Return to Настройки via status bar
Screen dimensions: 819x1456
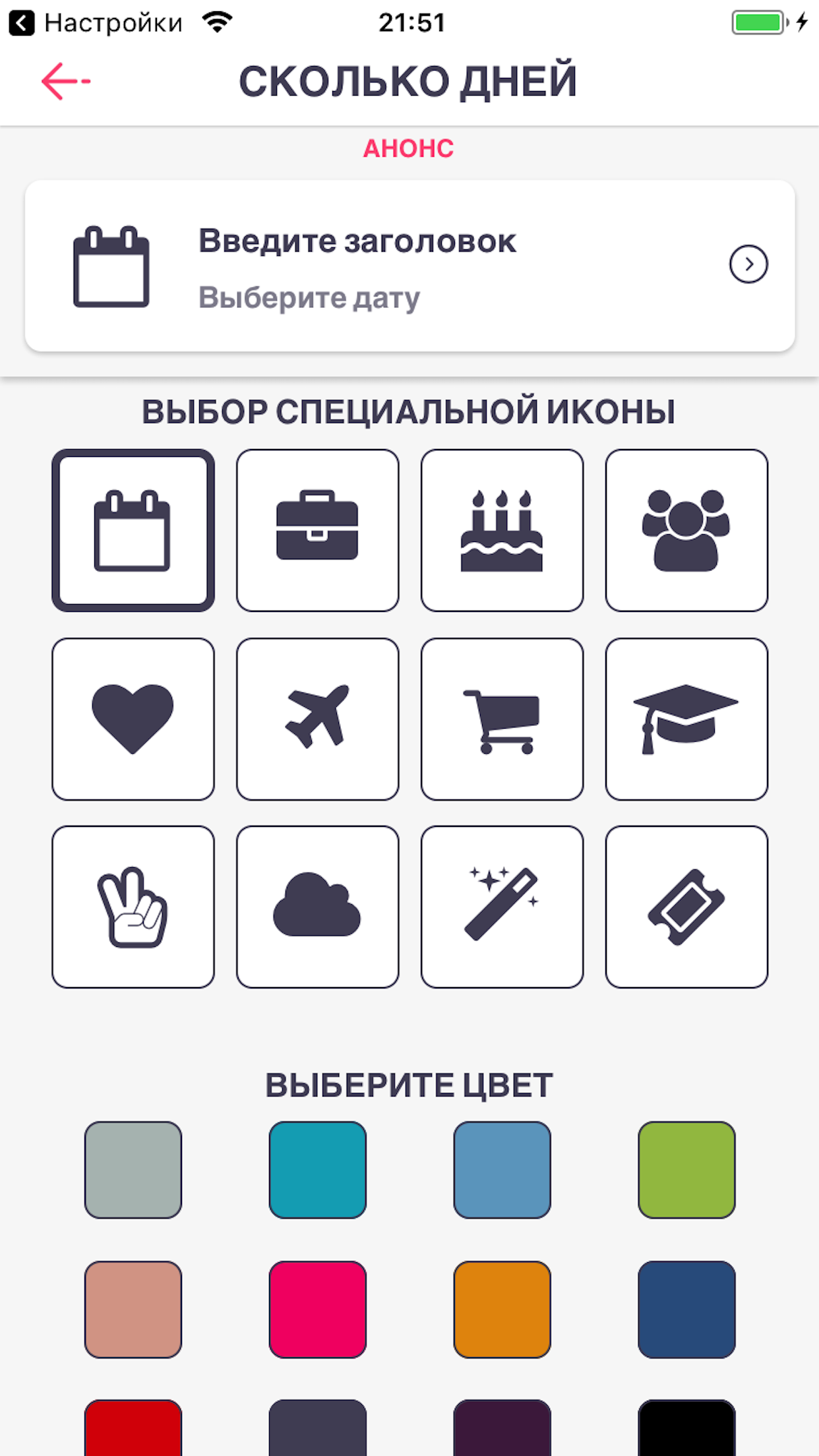96,23
